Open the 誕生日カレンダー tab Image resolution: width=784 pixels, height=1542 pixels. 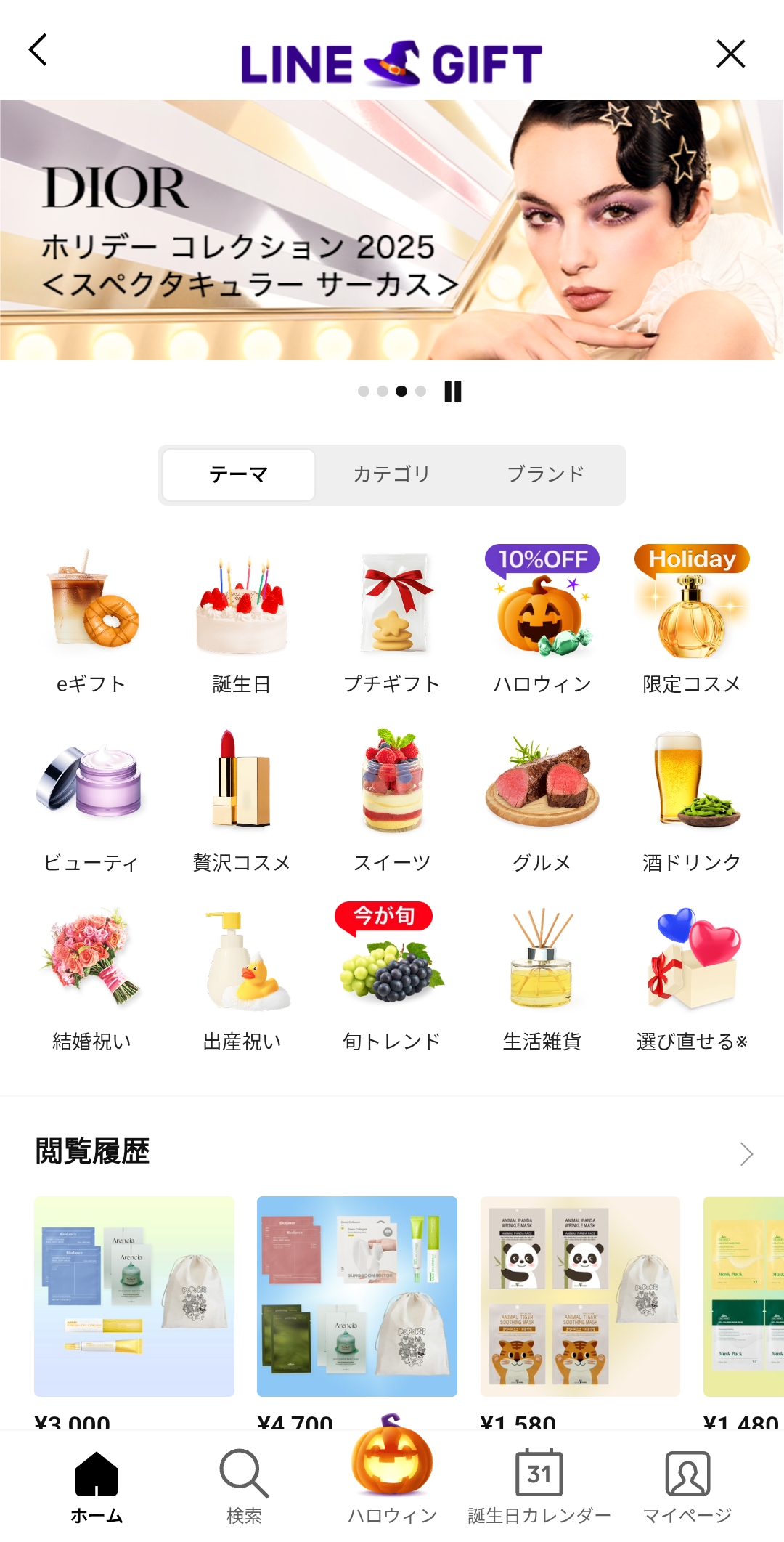(x=539, y=1485)
